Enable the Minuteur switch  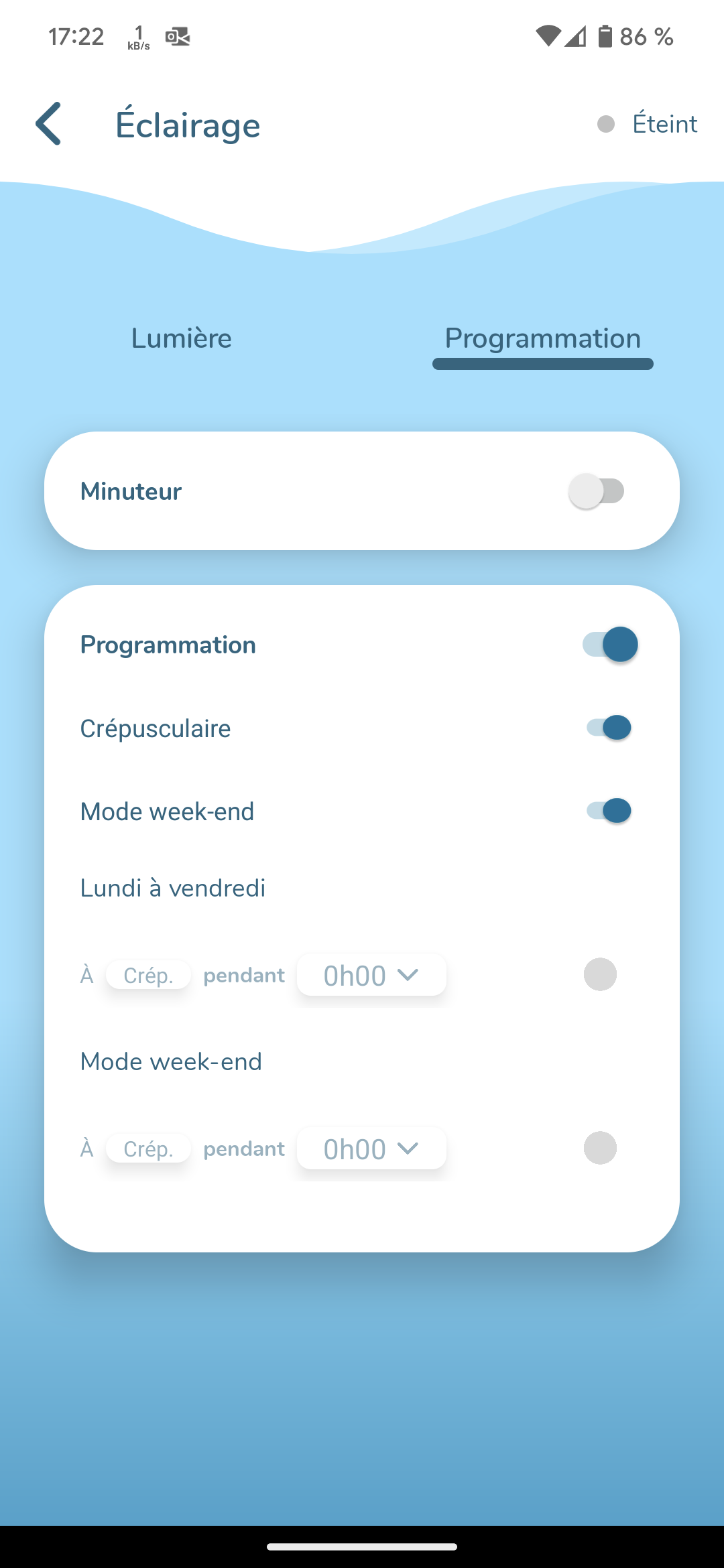tap(597, 491)
